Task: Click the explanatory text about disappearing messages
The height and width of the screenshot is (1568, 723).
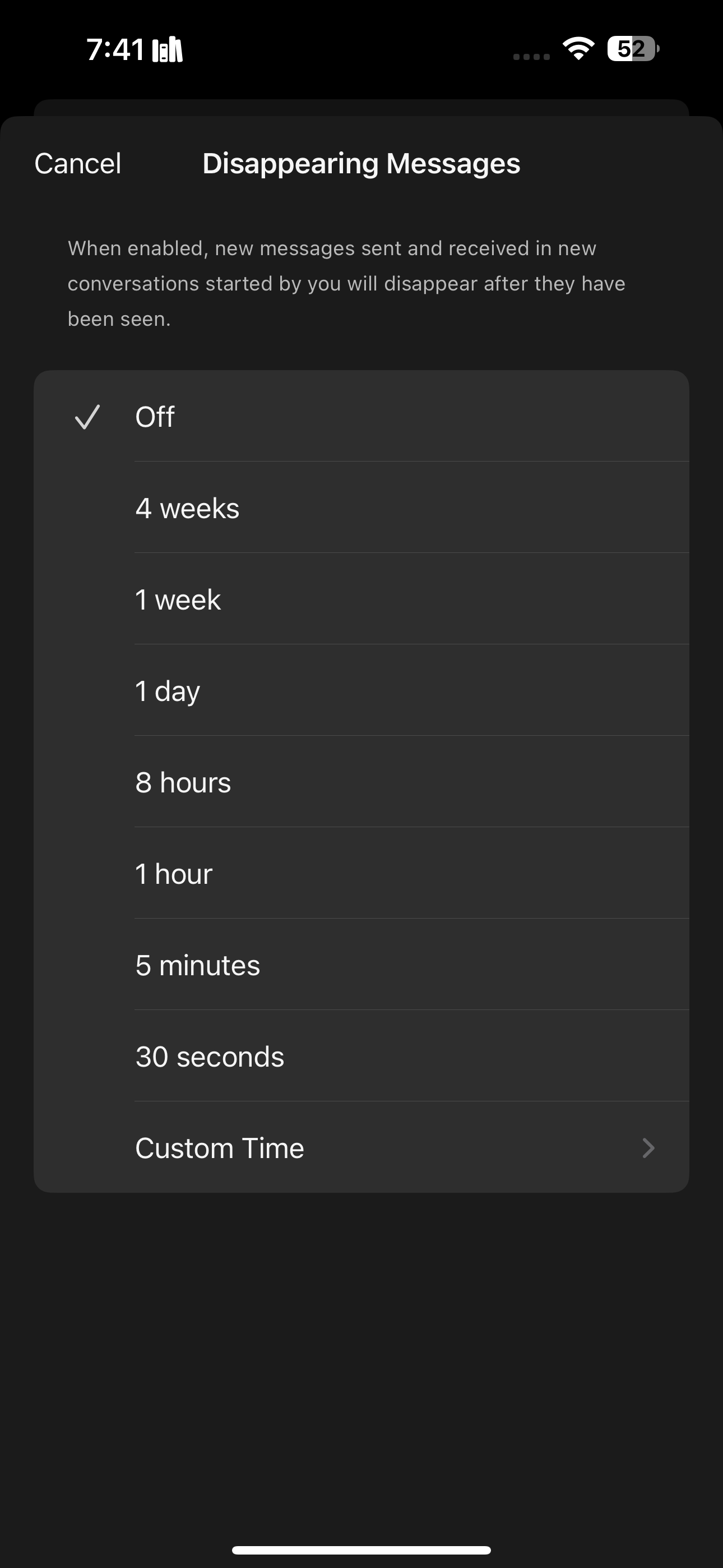Action: pos(346,283)
